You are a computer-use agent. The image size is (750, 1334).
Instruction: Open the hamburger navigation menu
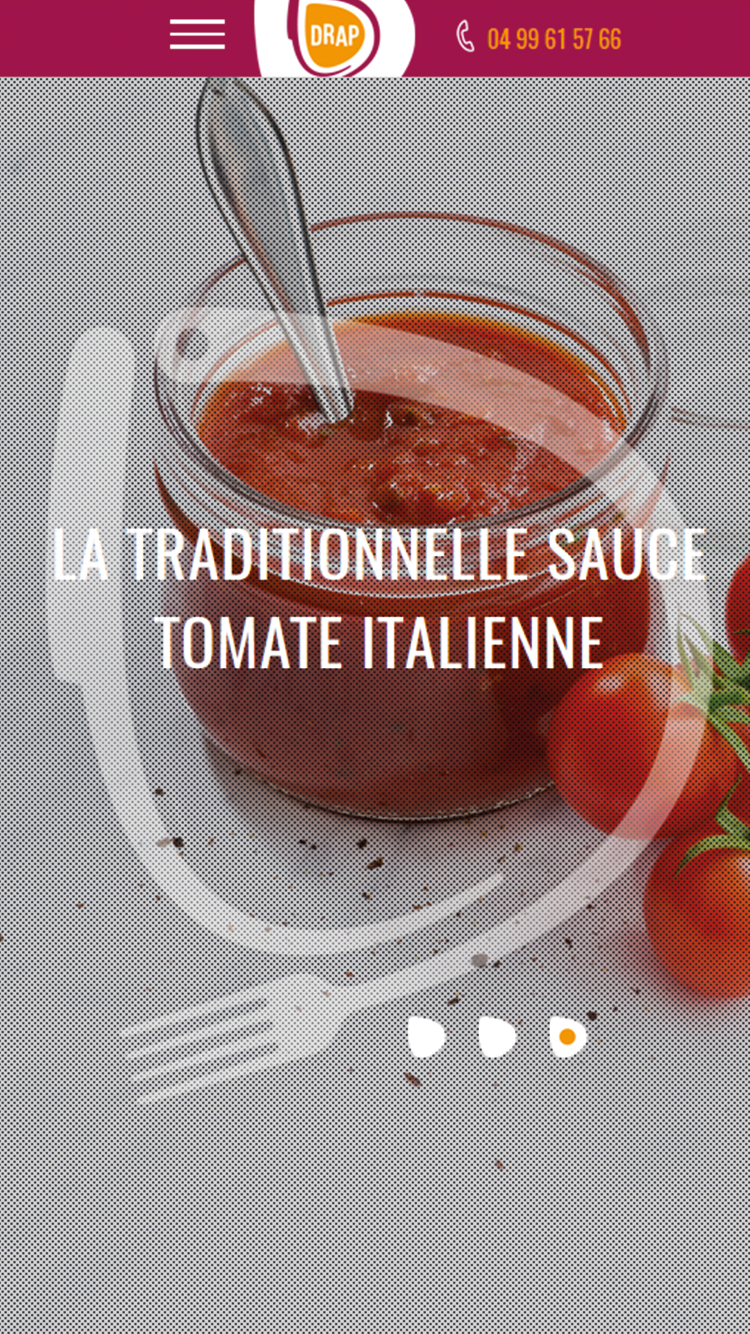click(197, 35)
